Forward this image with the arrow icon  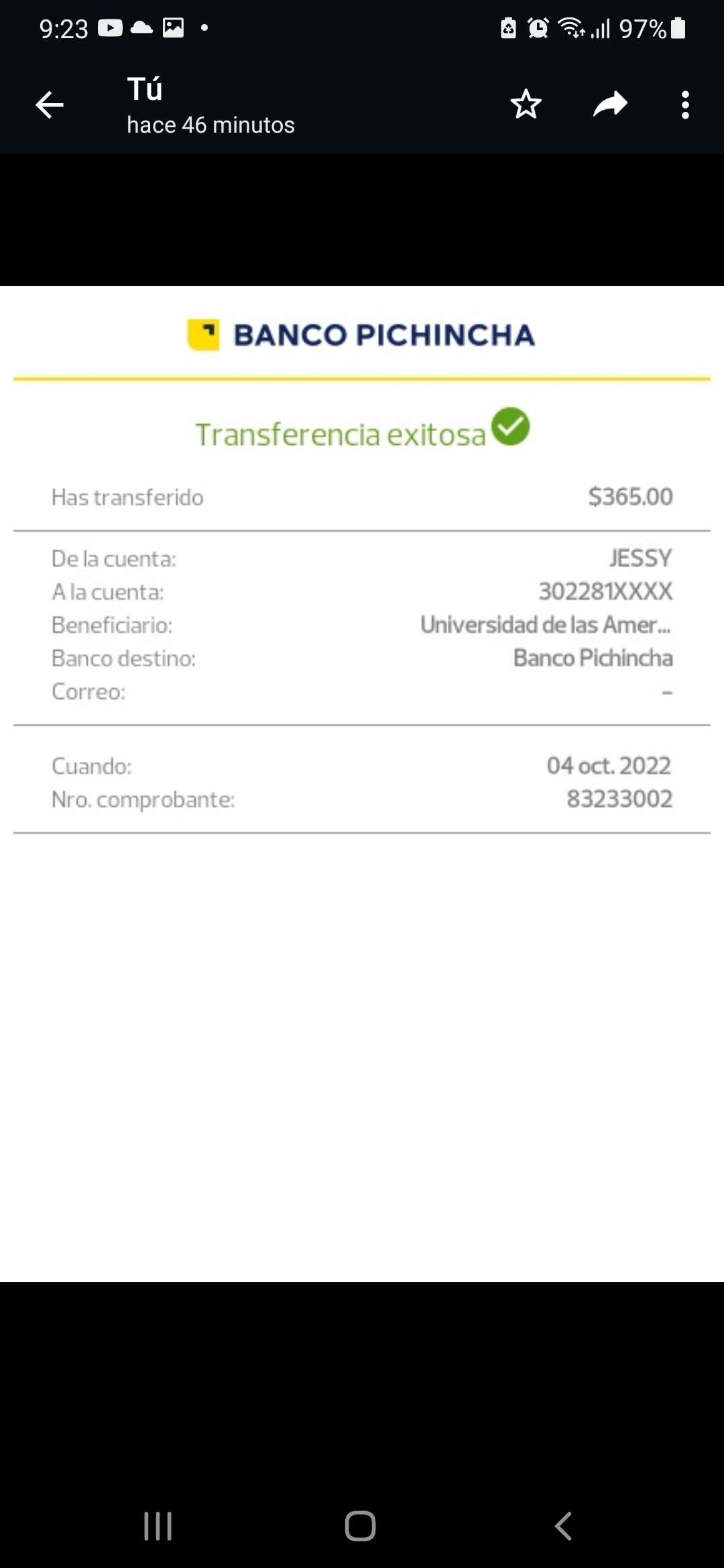[x=610, y=105]
